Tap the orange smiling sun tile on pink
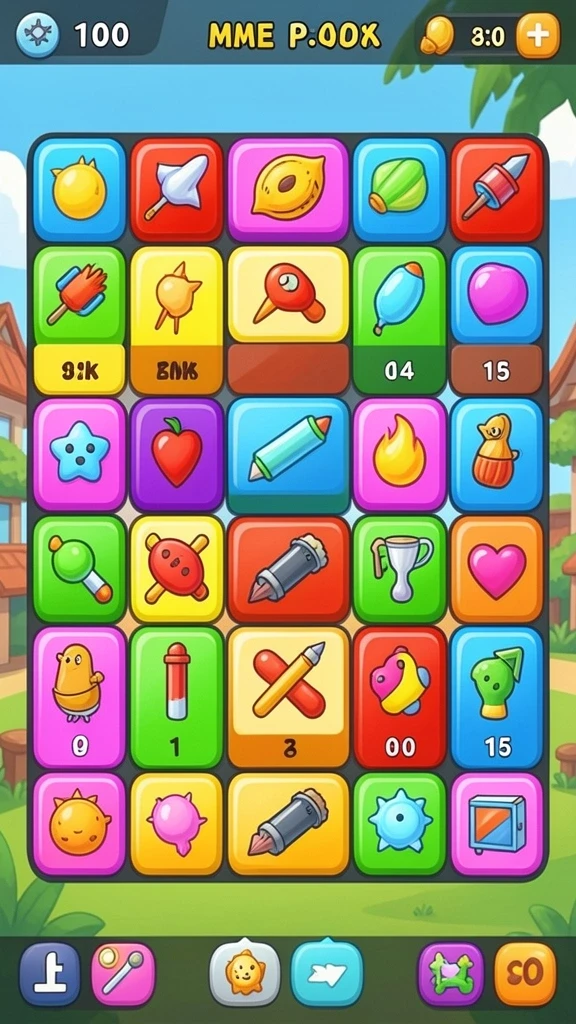Screen dimensions: 576x1024 pos(79,824)
